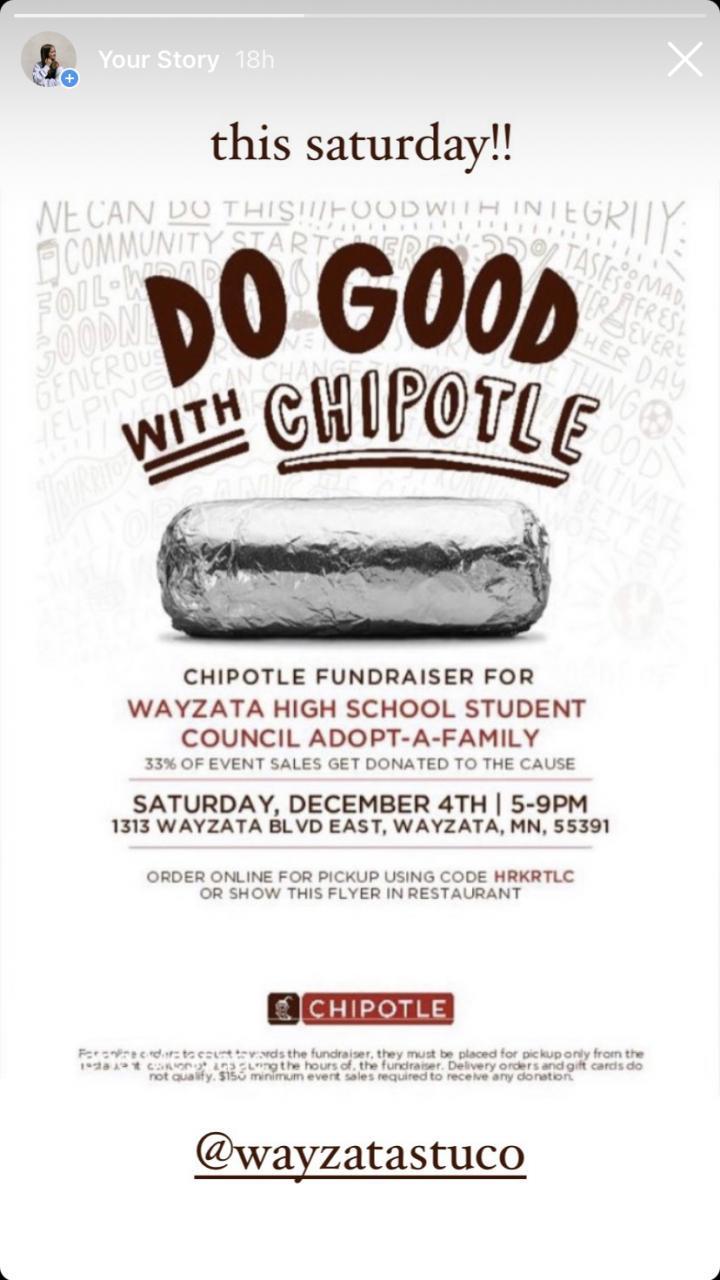Close the story viewer
The width and height of the screenshot is (720, 1280).
click(x=685, y=60)
